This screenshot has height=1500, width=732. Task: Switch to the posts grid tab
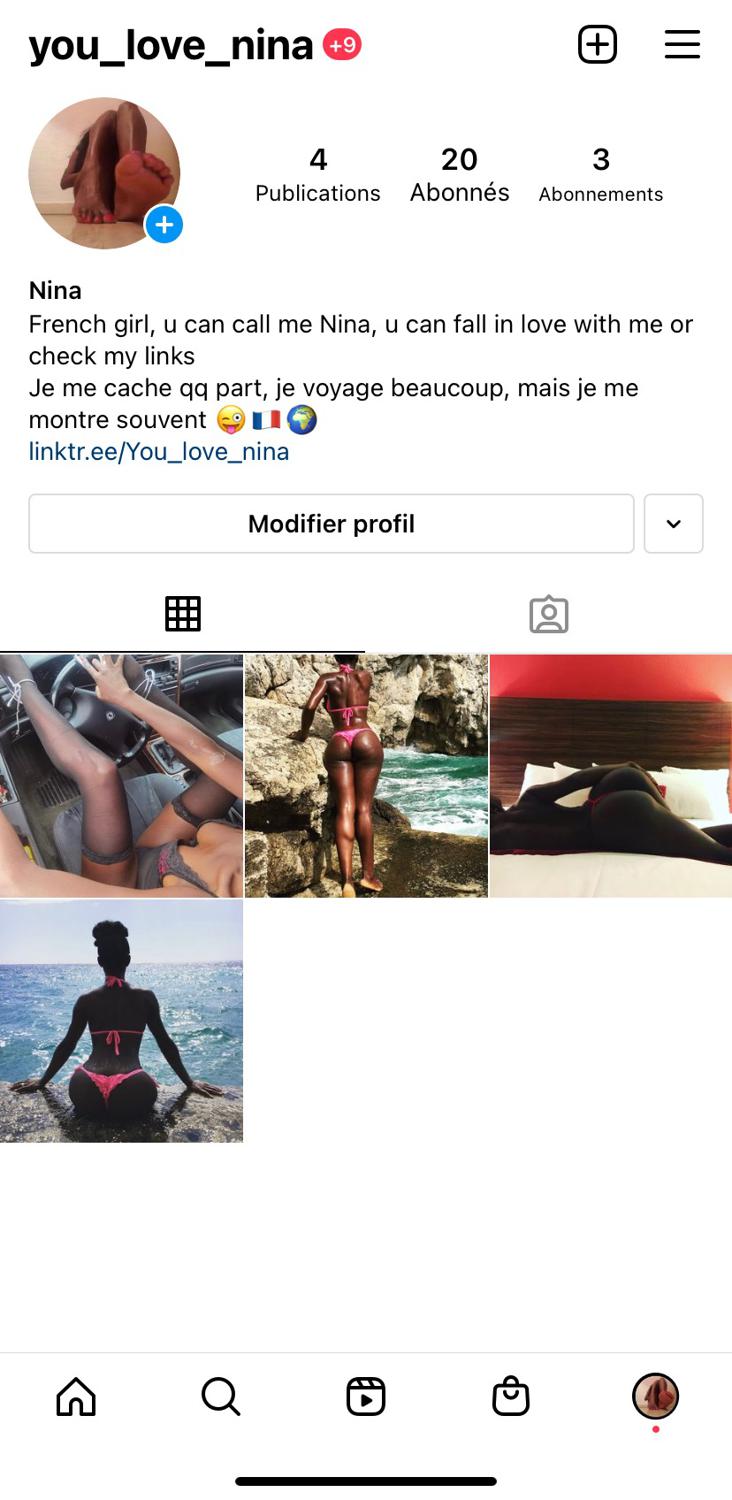point(183,614)
